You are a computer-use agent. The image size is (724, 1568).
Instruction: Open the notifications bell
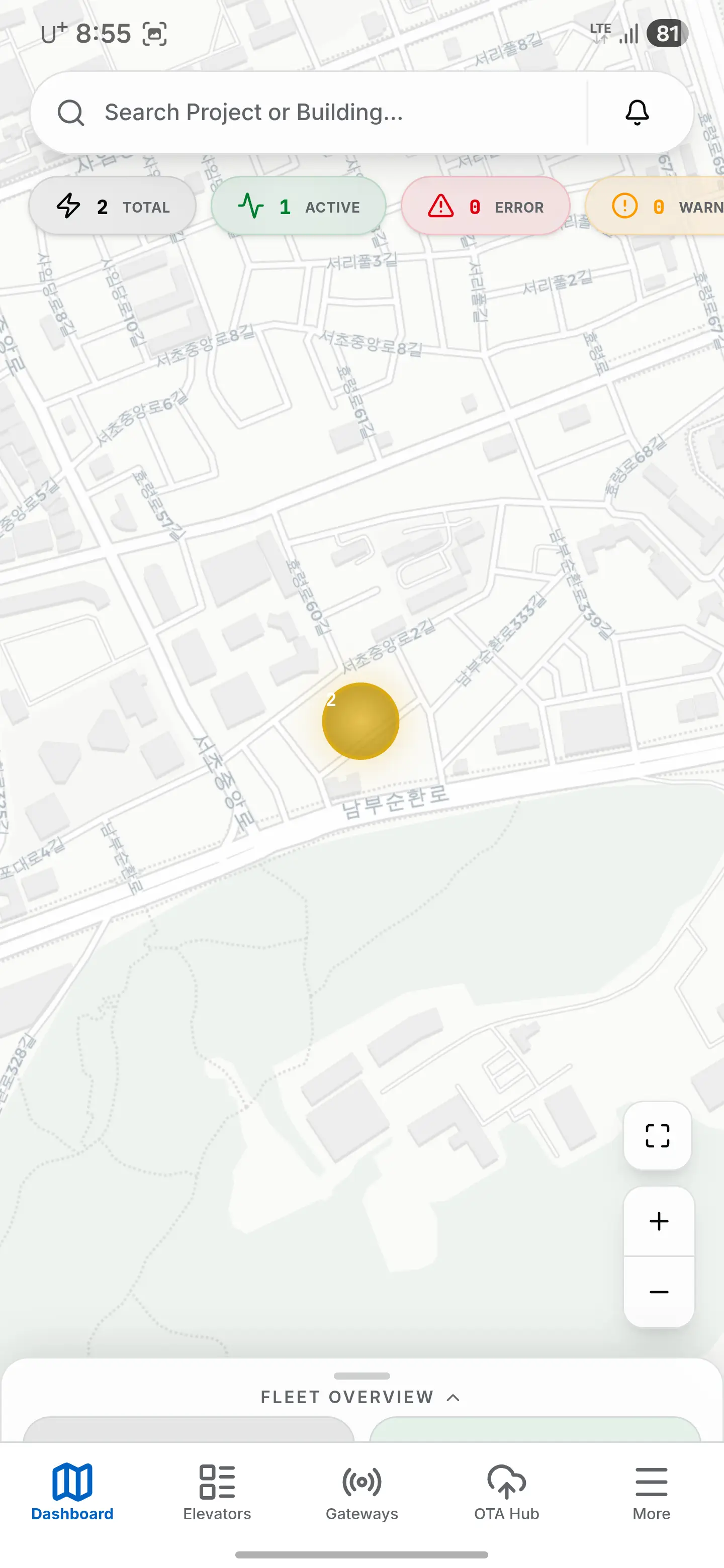tap(637, 113)
